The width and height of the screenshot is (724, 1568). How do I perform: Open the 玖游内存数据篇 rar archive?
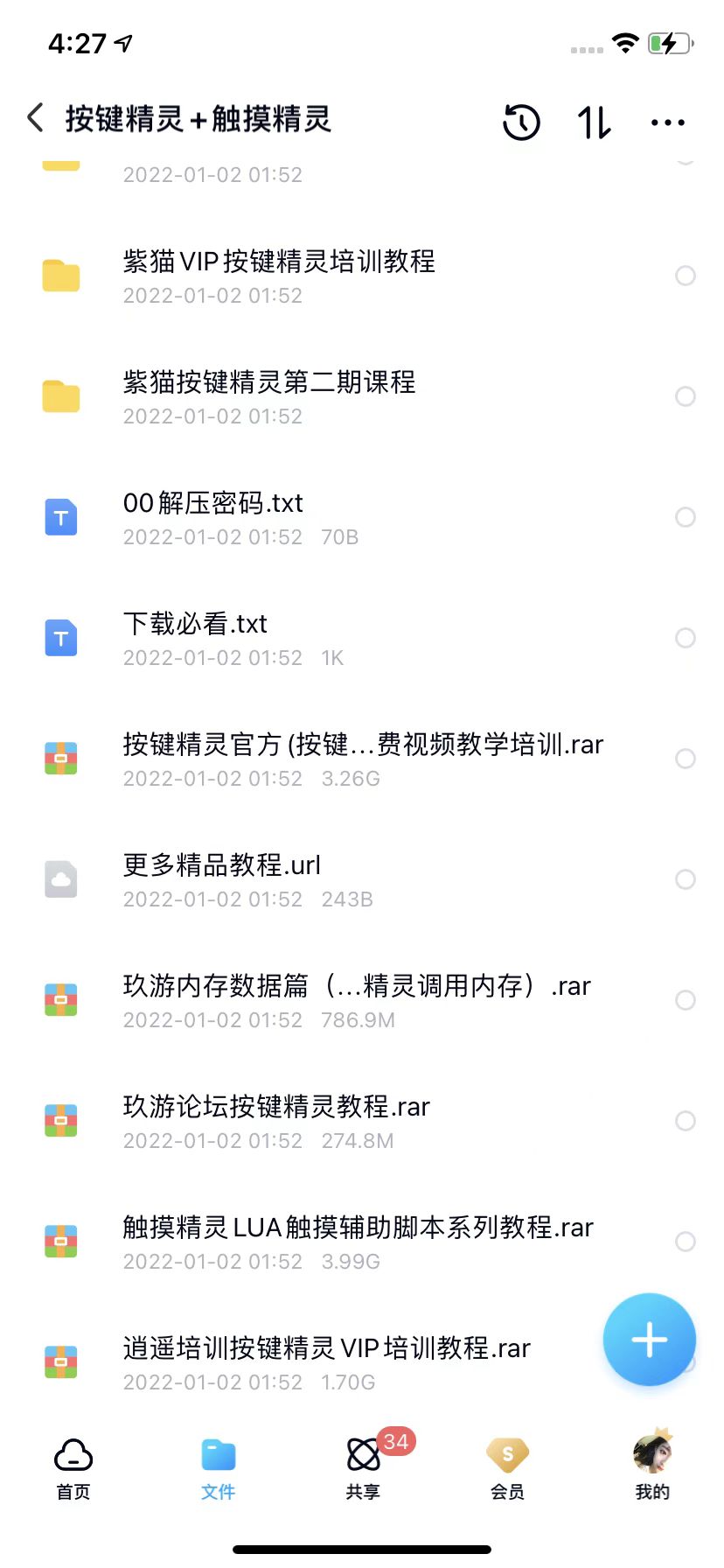(357, 1000)
